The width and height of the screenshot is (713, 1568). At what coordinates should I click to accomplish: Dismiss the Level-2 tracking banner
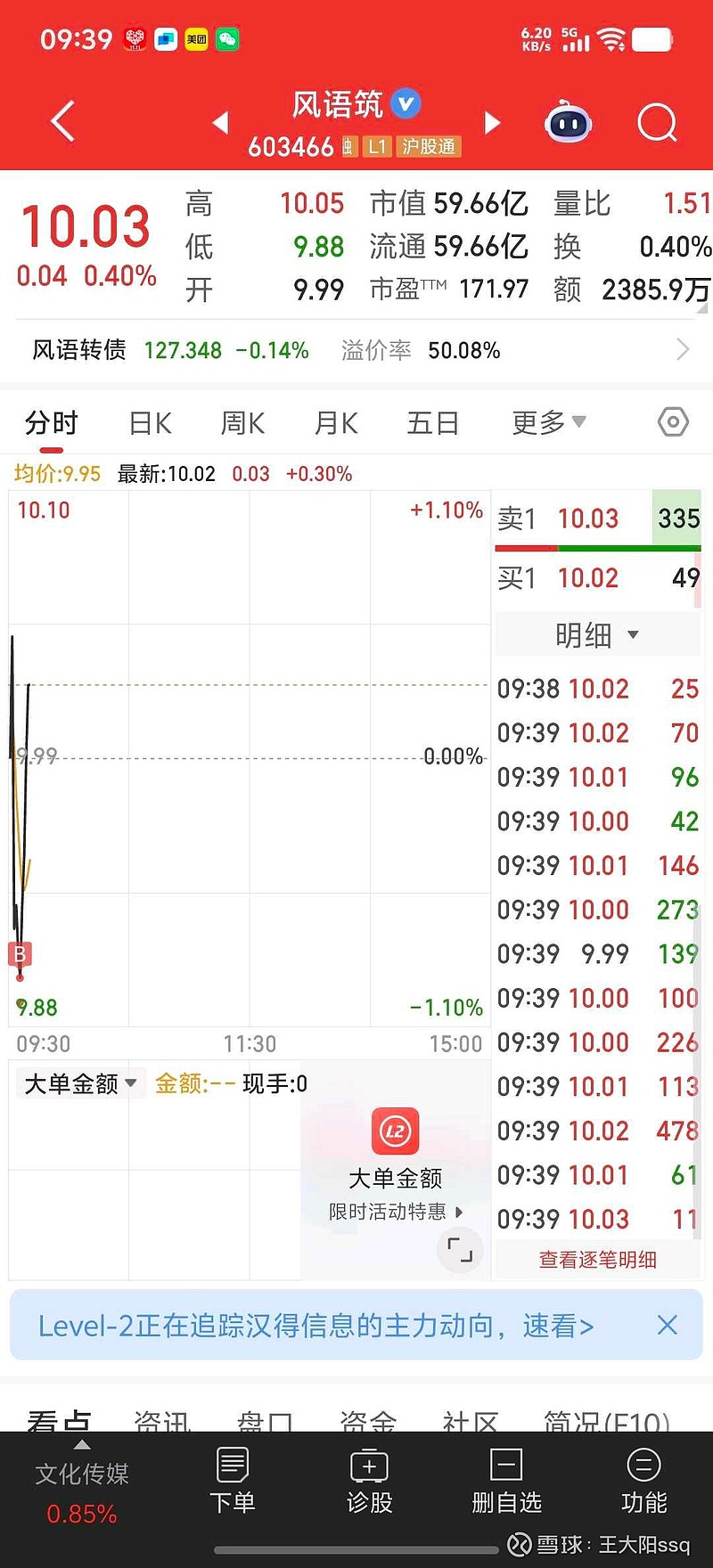pos(667,1325)
